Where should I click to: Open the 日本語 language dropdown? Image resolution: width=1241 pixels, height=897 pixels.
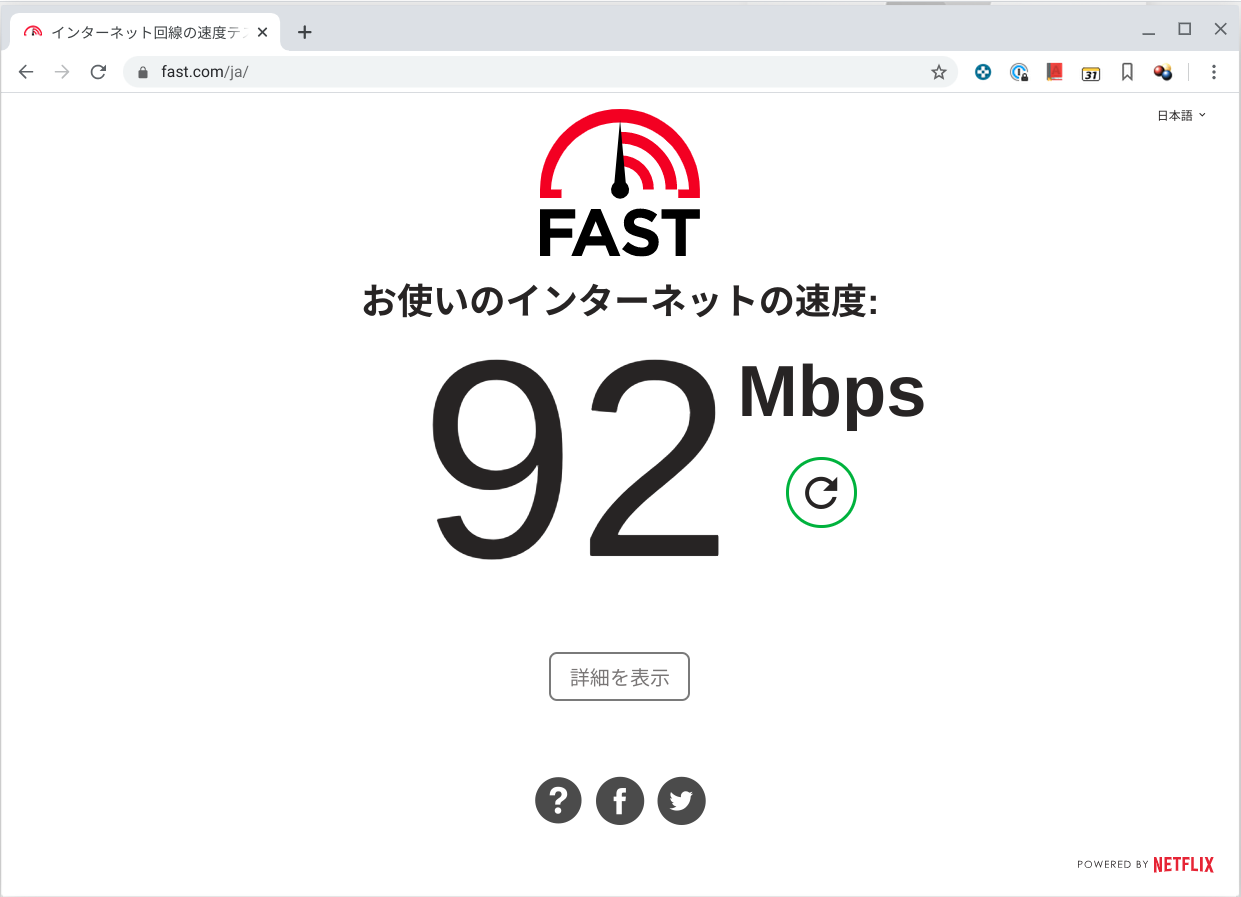1181,115
